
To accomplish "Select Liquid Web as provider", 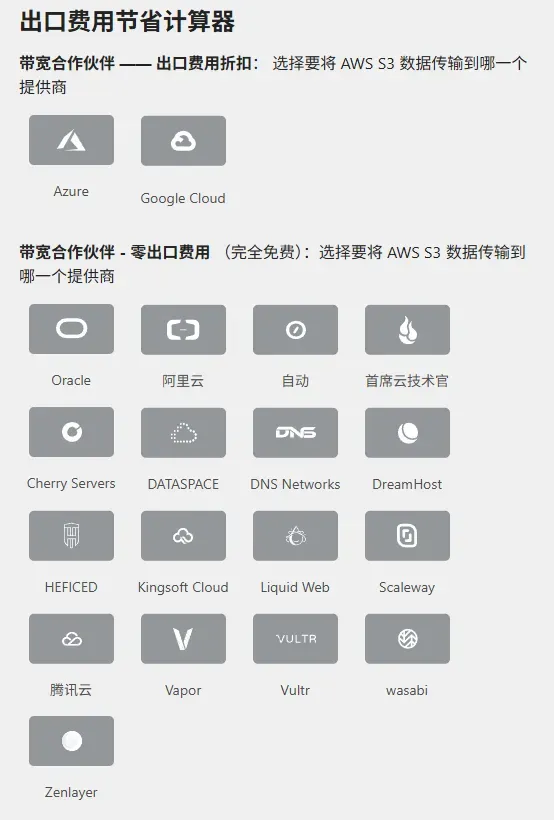I will 295,536.
